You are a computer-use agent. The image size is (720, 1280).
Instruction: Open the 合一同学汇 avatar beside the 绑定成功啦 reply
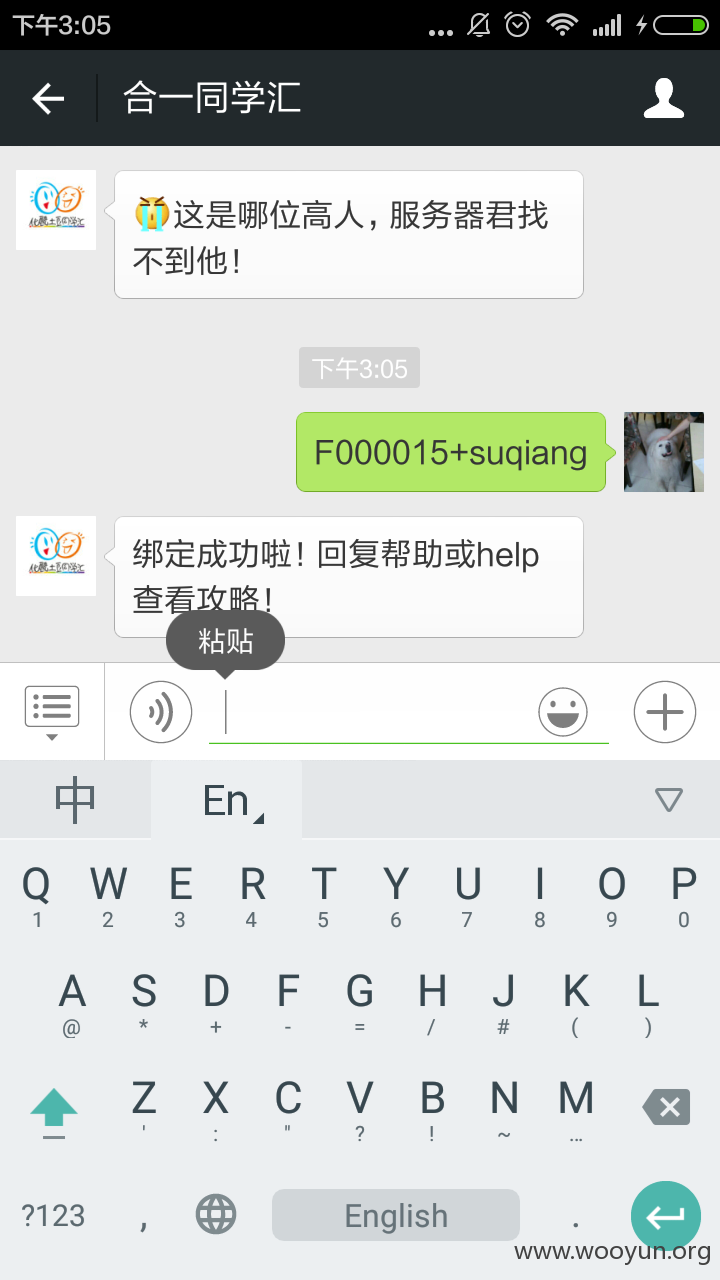coord(56,556)
